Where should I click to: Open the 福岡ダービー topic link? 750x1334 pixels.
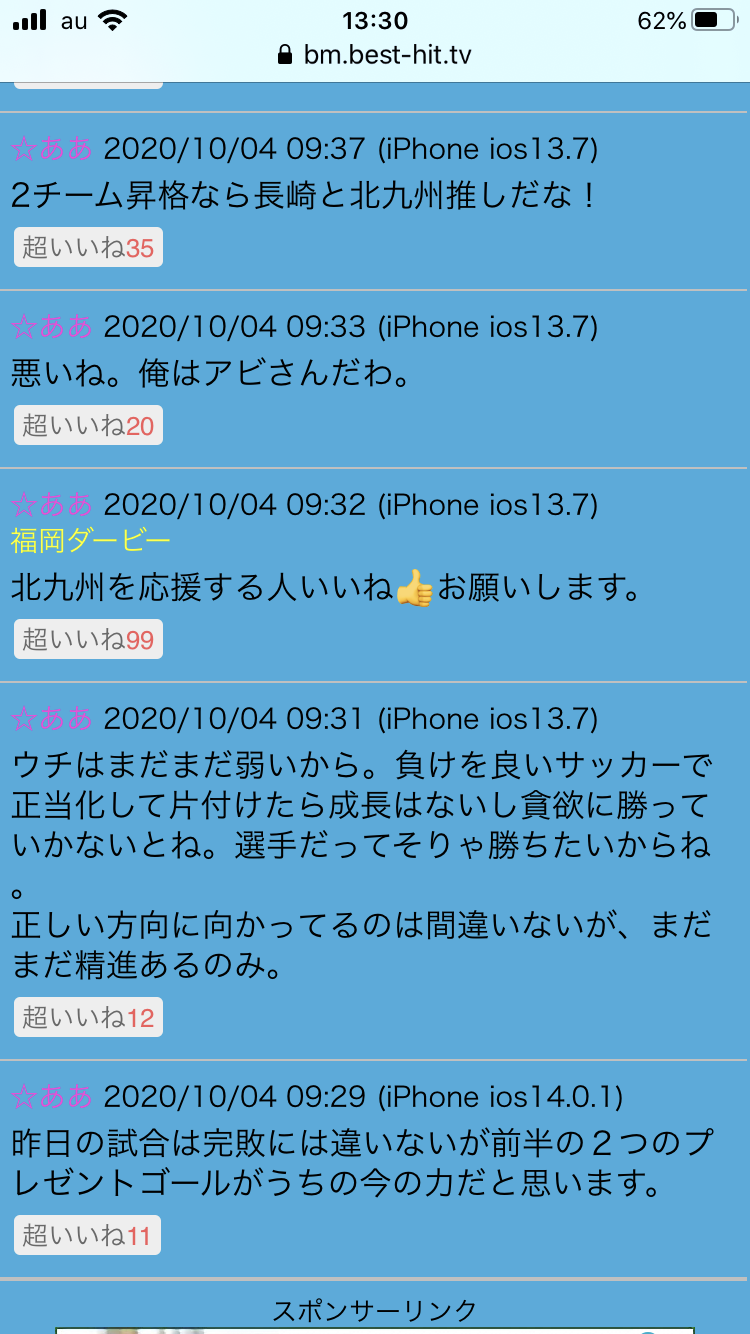pos(91,541)
